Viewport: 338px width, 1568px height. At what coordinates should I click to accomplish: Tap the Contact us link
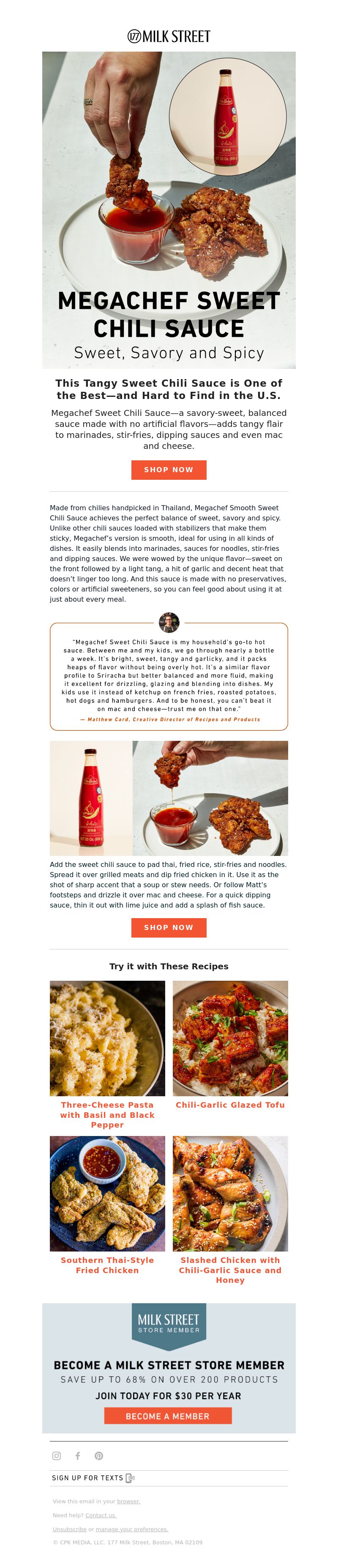click(100, 1515)
